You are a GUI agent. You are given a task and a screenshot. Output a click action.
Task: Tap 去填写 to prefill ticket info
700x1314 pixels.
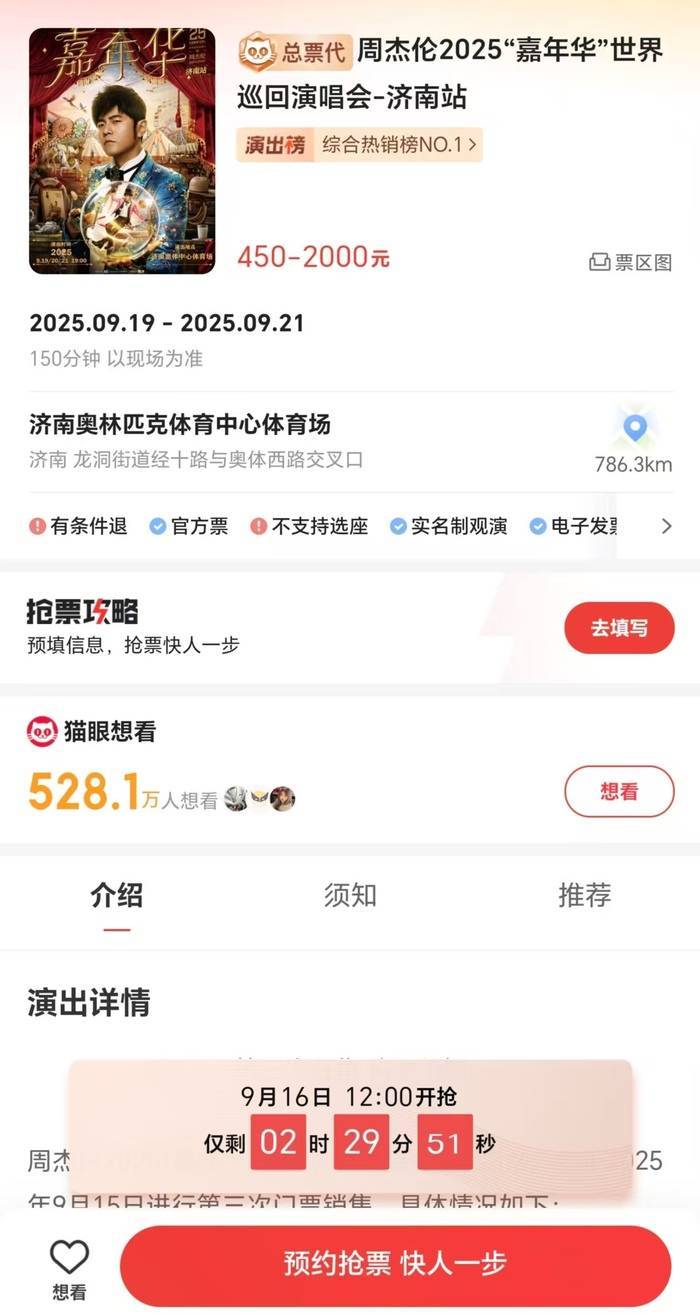619,628
